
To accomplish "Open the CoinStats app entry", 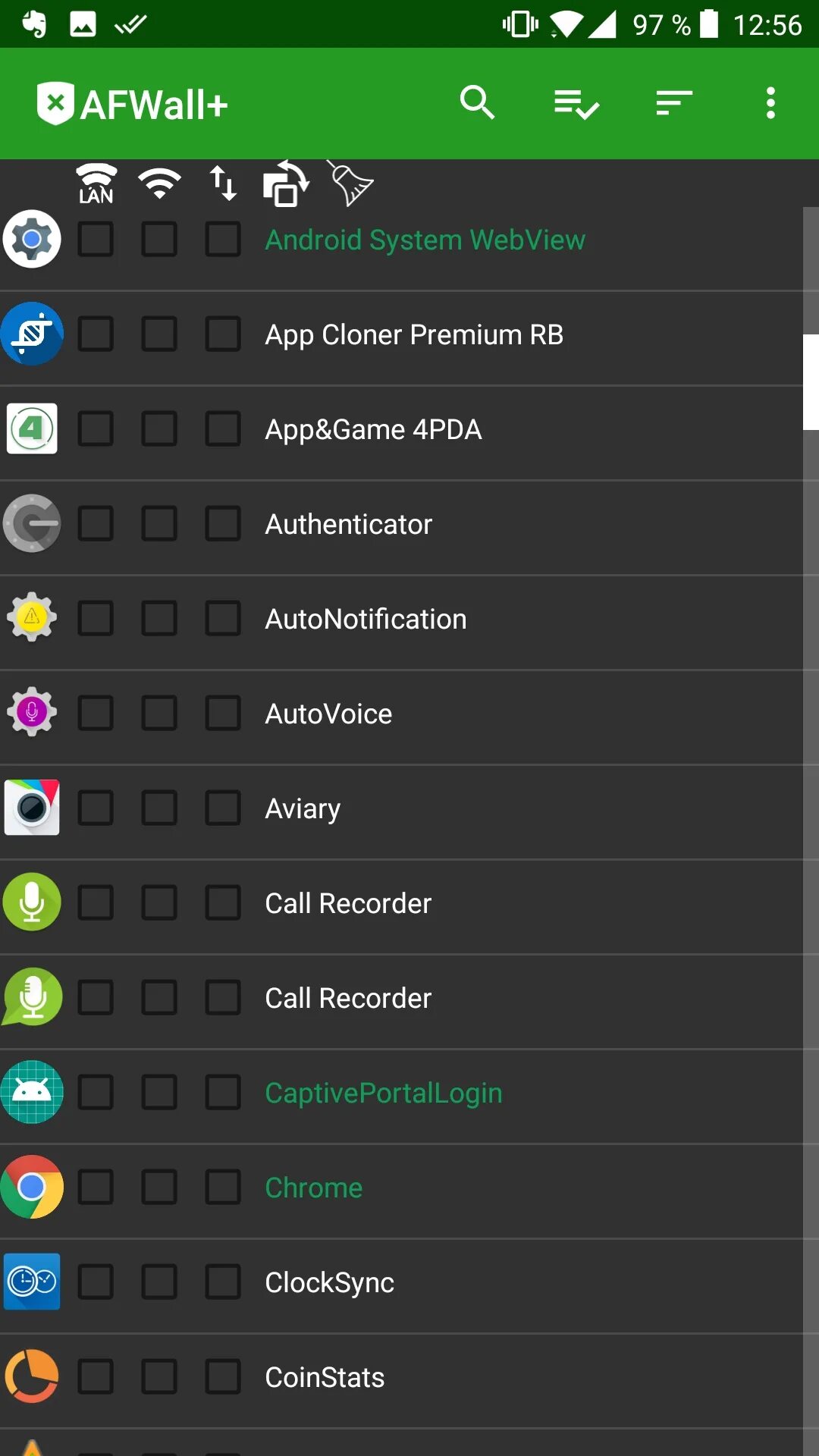I will click(x=325, y=1377).
